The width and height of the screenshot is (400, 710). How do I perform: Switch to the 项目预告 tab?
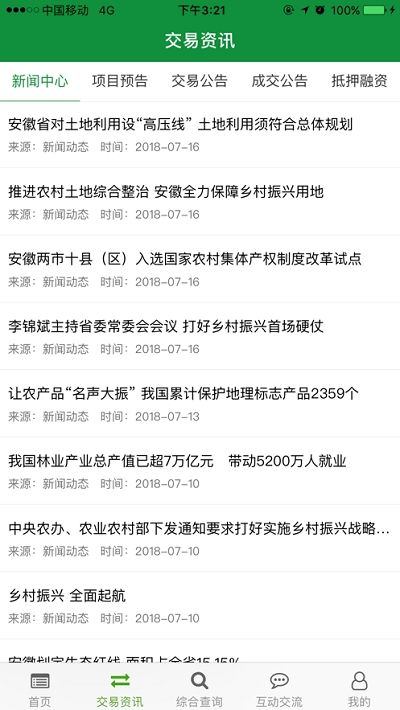click(x=120, y=82)
